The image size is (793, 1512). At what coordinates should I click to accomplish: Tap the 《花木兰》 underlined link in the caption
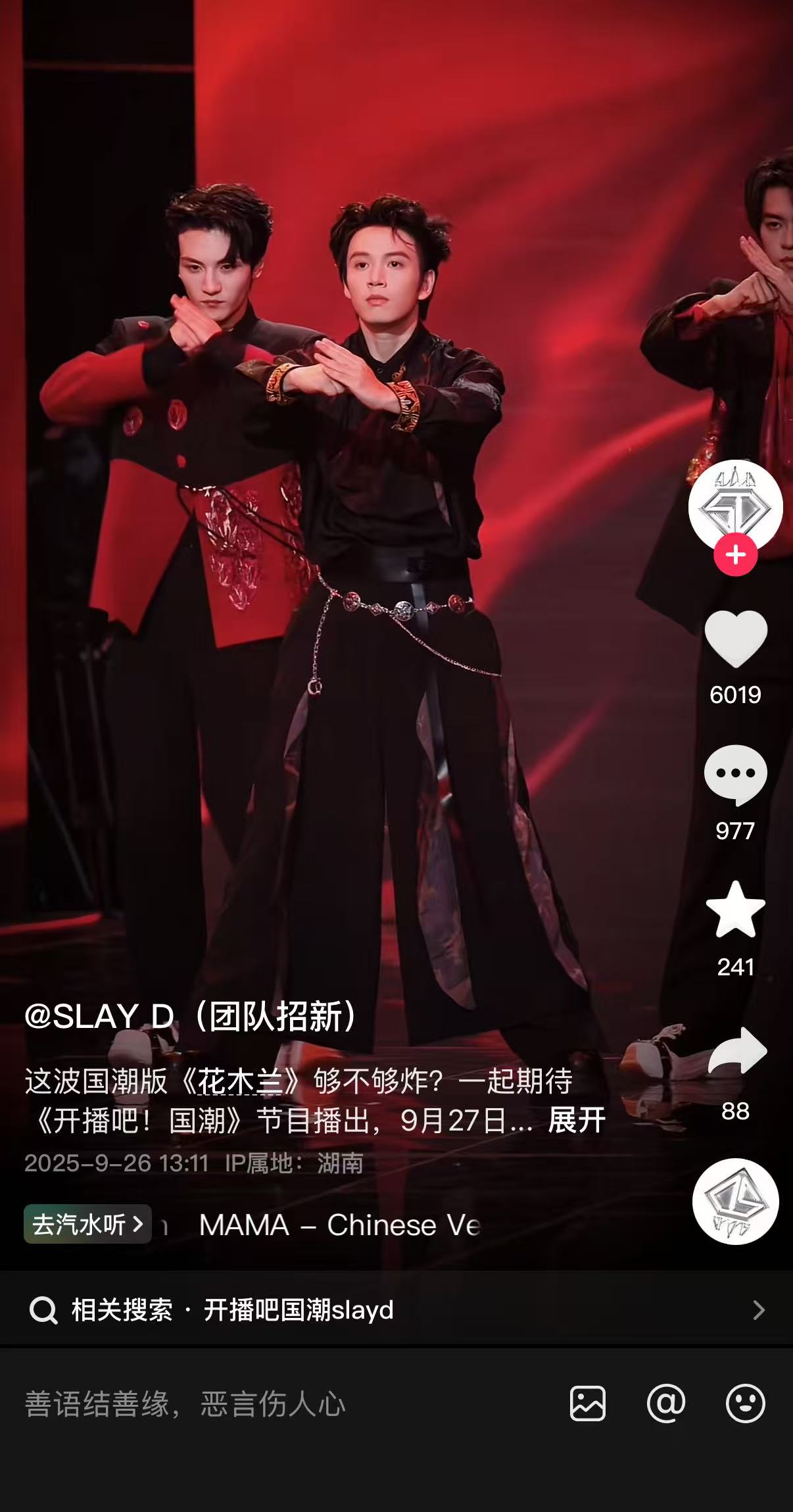240,1081
